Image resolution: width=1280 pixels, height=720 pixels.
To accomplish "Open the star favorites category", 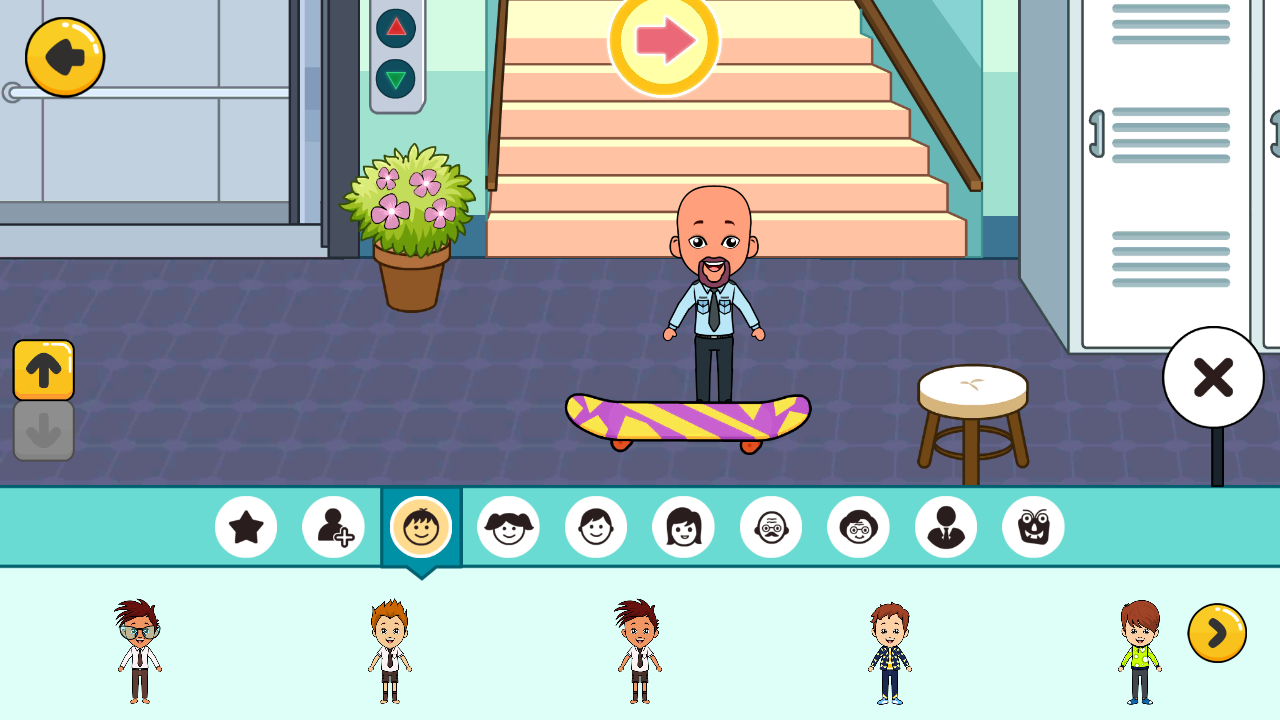I will point(246,527).
